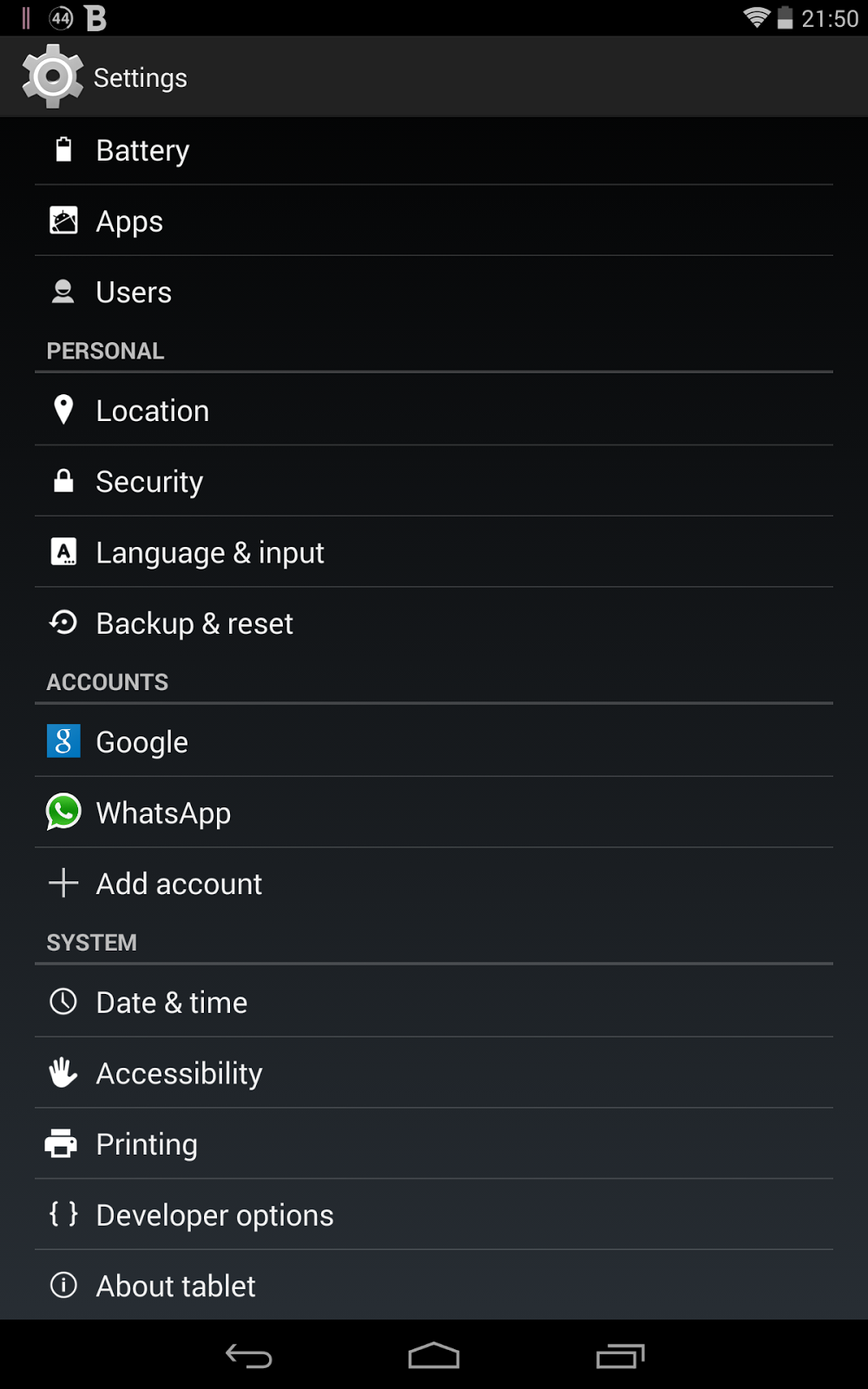Tap the system back button
The image size is (868, 1389).
(249, 1355)
